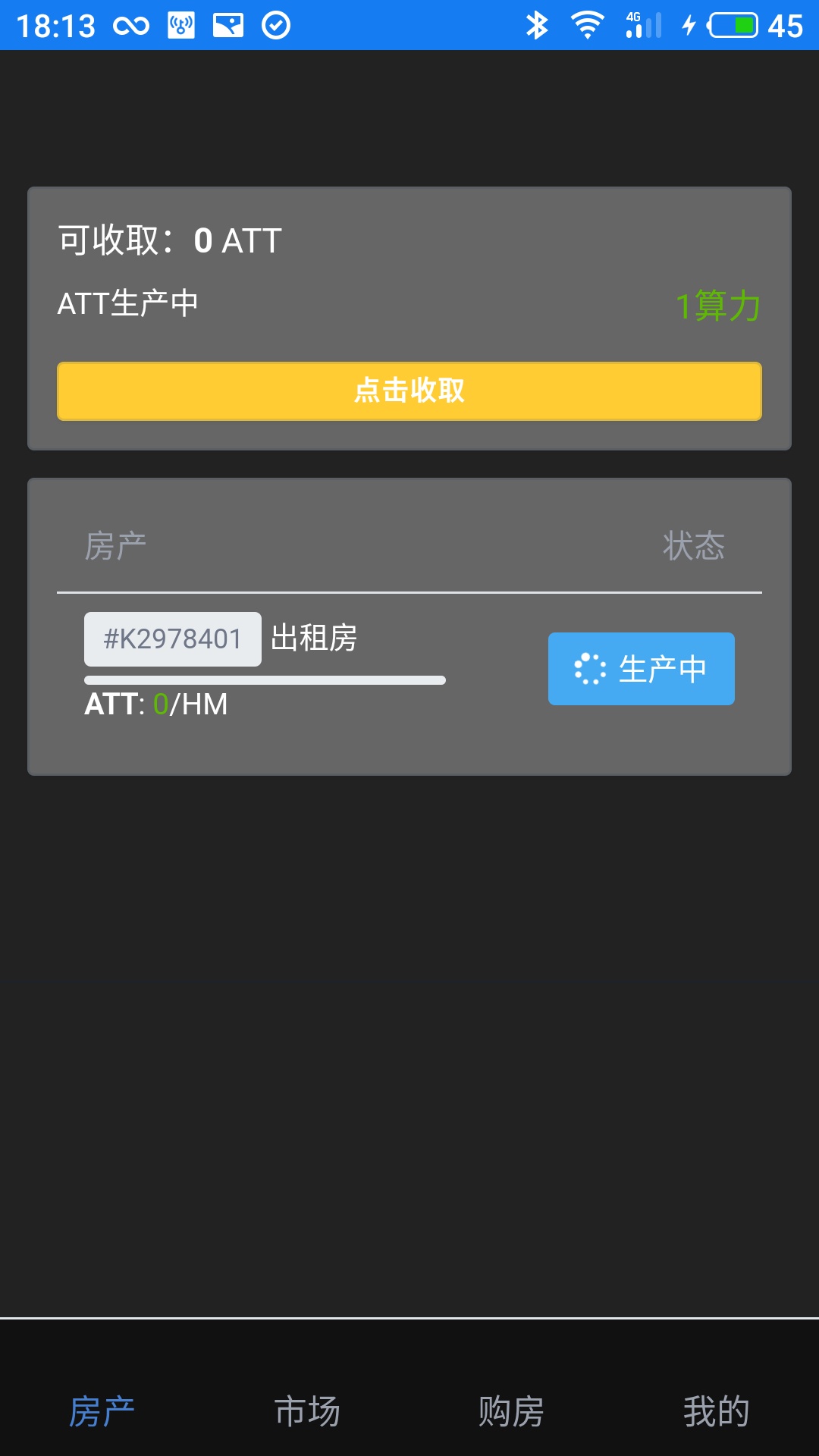Tap the yellow 点击收取 button

tap(409, 391)
